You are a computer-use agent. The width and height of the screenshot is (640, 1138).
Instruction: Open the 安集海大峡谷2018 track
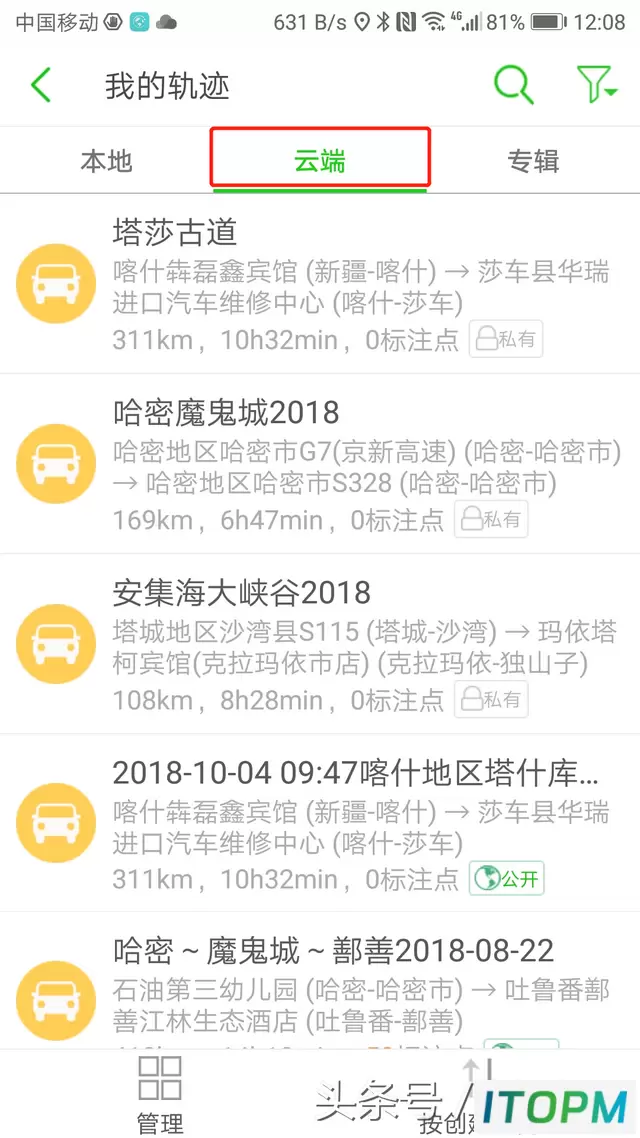coord(320,644)
